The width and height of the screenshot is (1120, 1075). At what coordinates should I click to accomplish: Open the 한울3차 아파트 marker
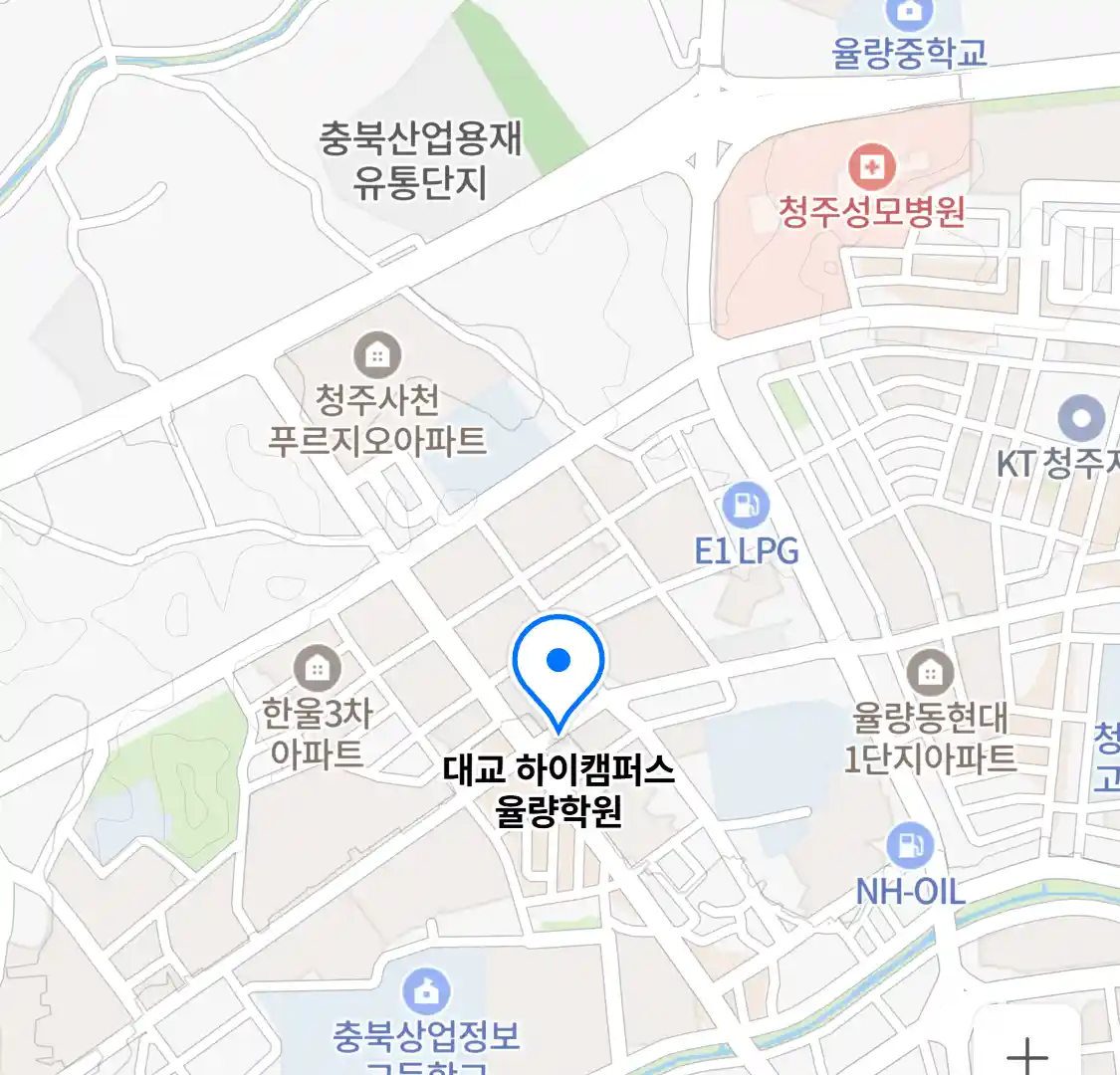tap(318, 668)
